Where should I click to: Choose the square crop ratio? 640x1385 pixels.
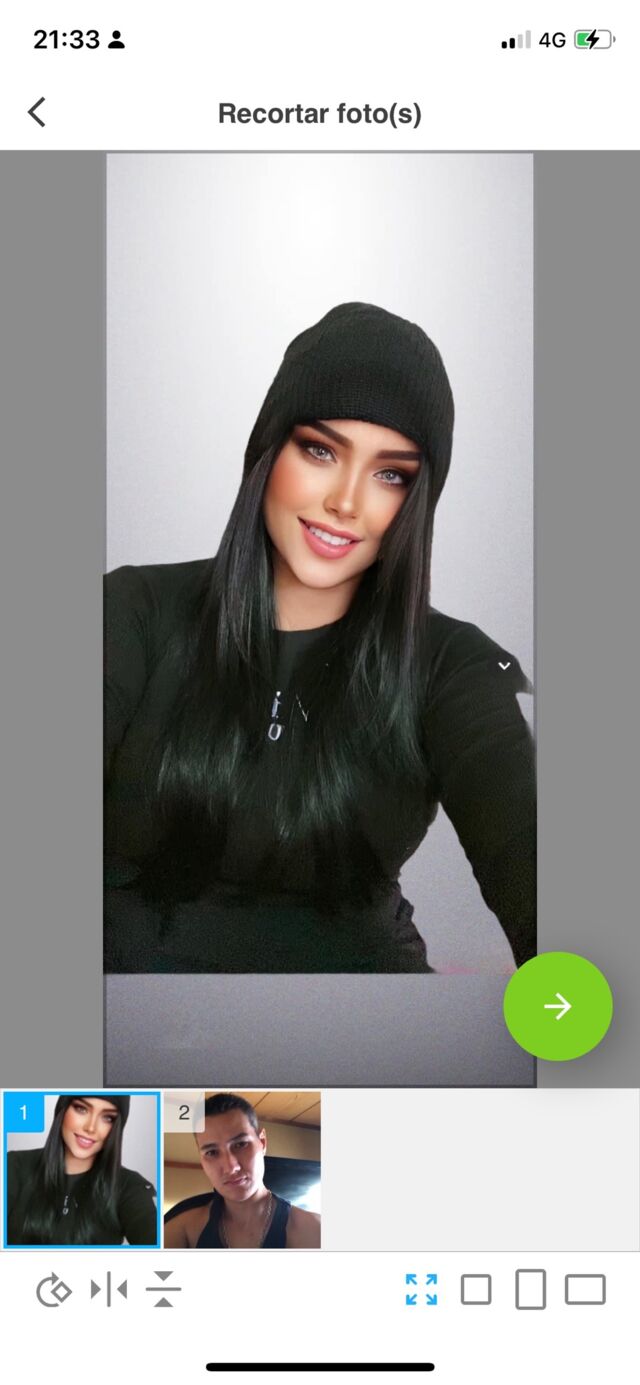click(476, 1290)
